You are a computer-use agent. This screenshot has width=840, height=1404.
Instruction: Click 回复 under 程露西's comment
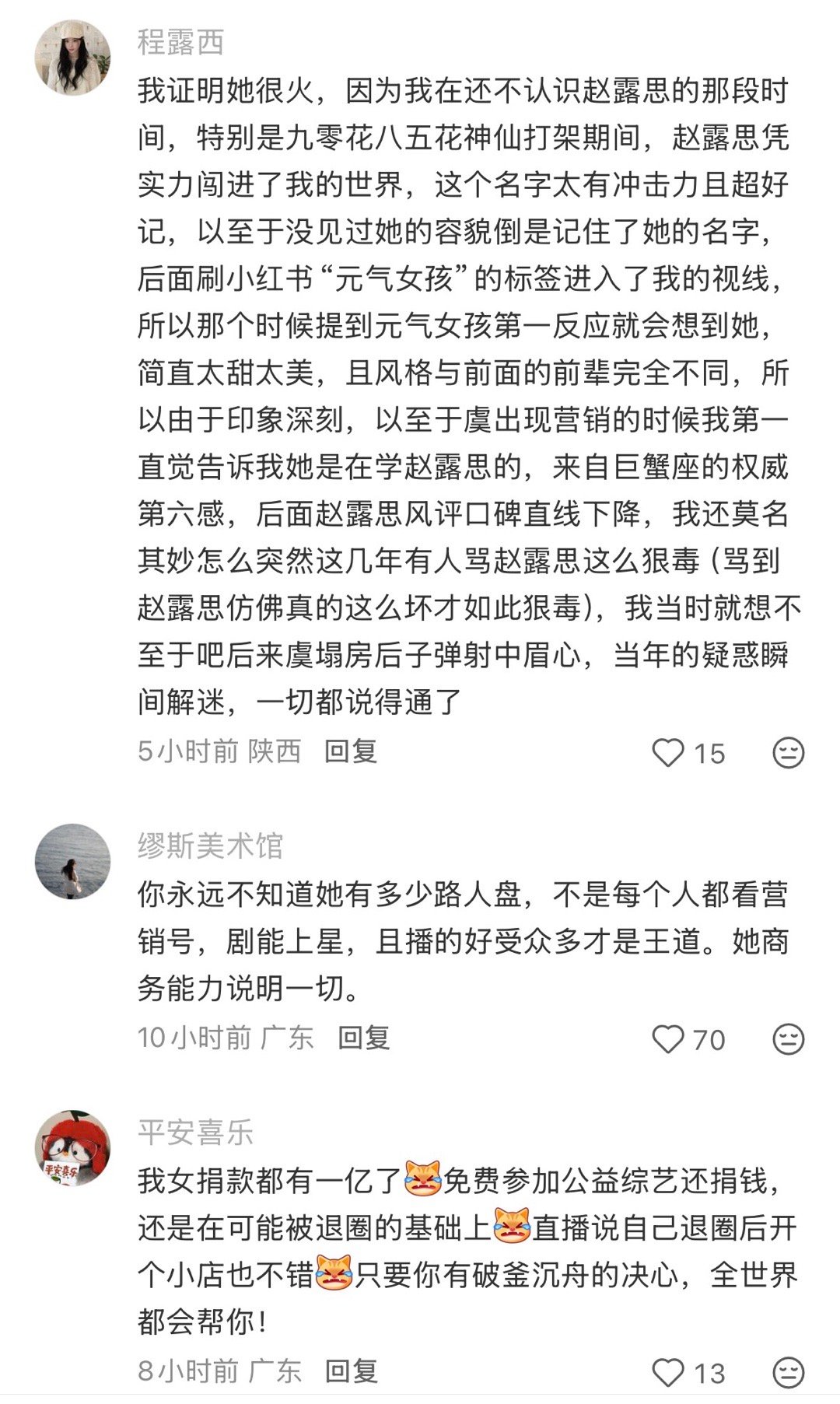[348, 751]
